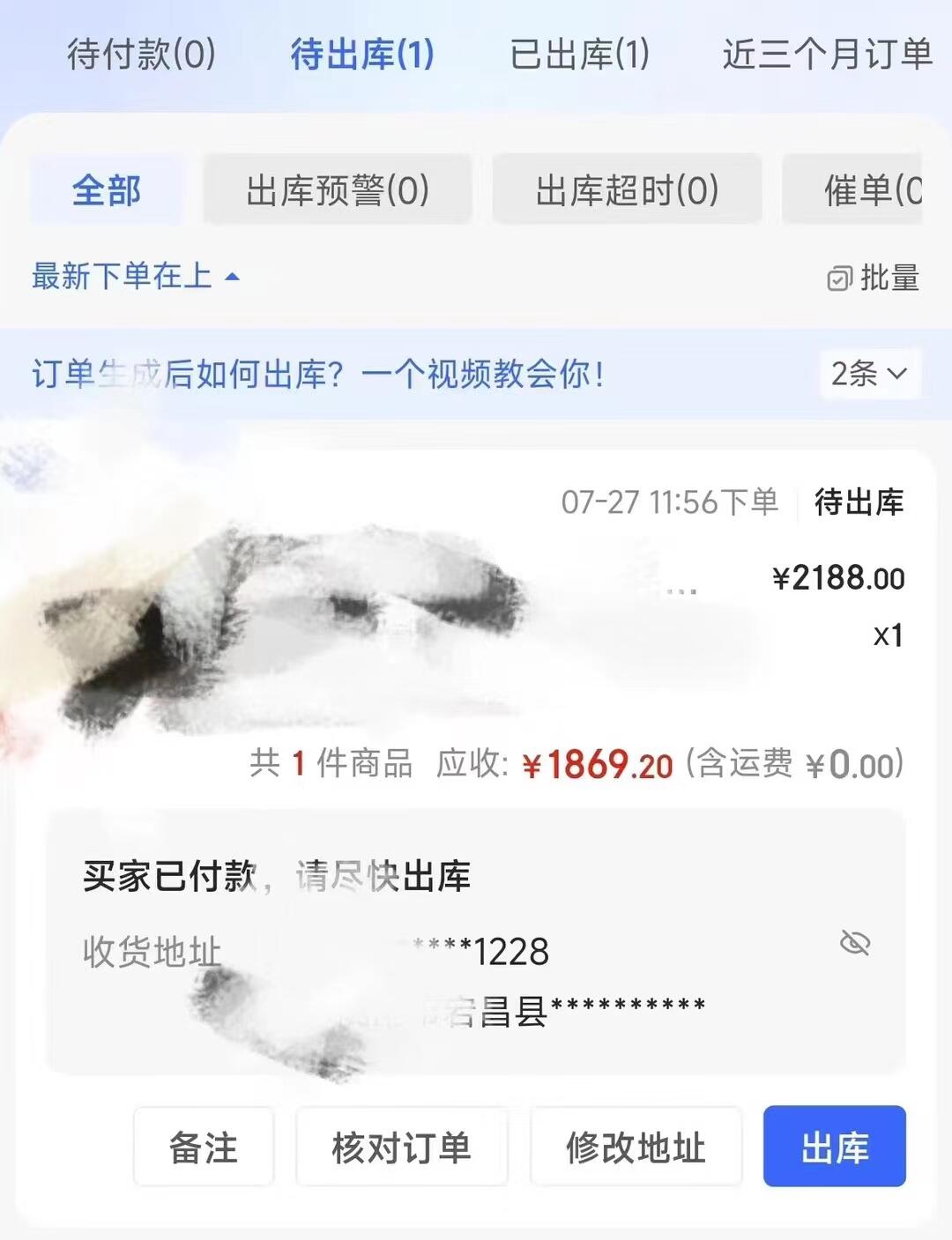Select the 全部 filter chip
Image resolution: width=952 pixels, height=1240 pixels.
[x=107, y=190]
